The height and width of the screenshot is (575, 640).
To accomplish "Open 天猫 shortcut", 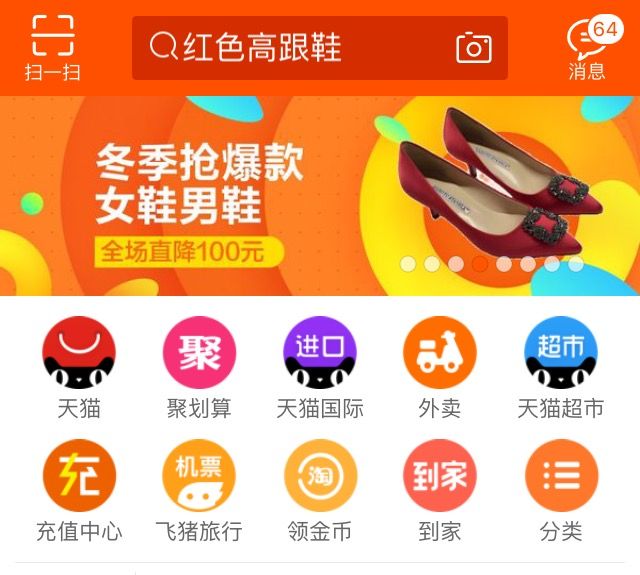I will click(79, 367).
